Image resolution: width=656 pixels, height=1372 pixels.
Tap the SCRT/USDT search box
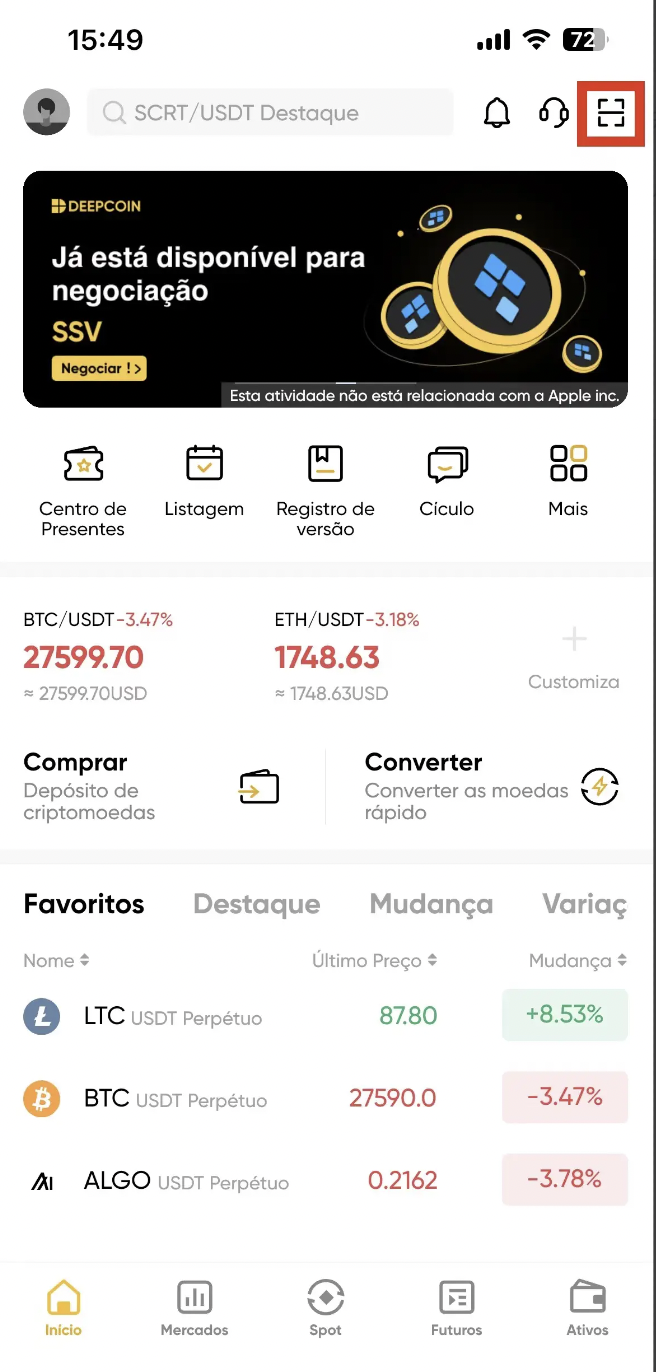[x=270, y=113]
